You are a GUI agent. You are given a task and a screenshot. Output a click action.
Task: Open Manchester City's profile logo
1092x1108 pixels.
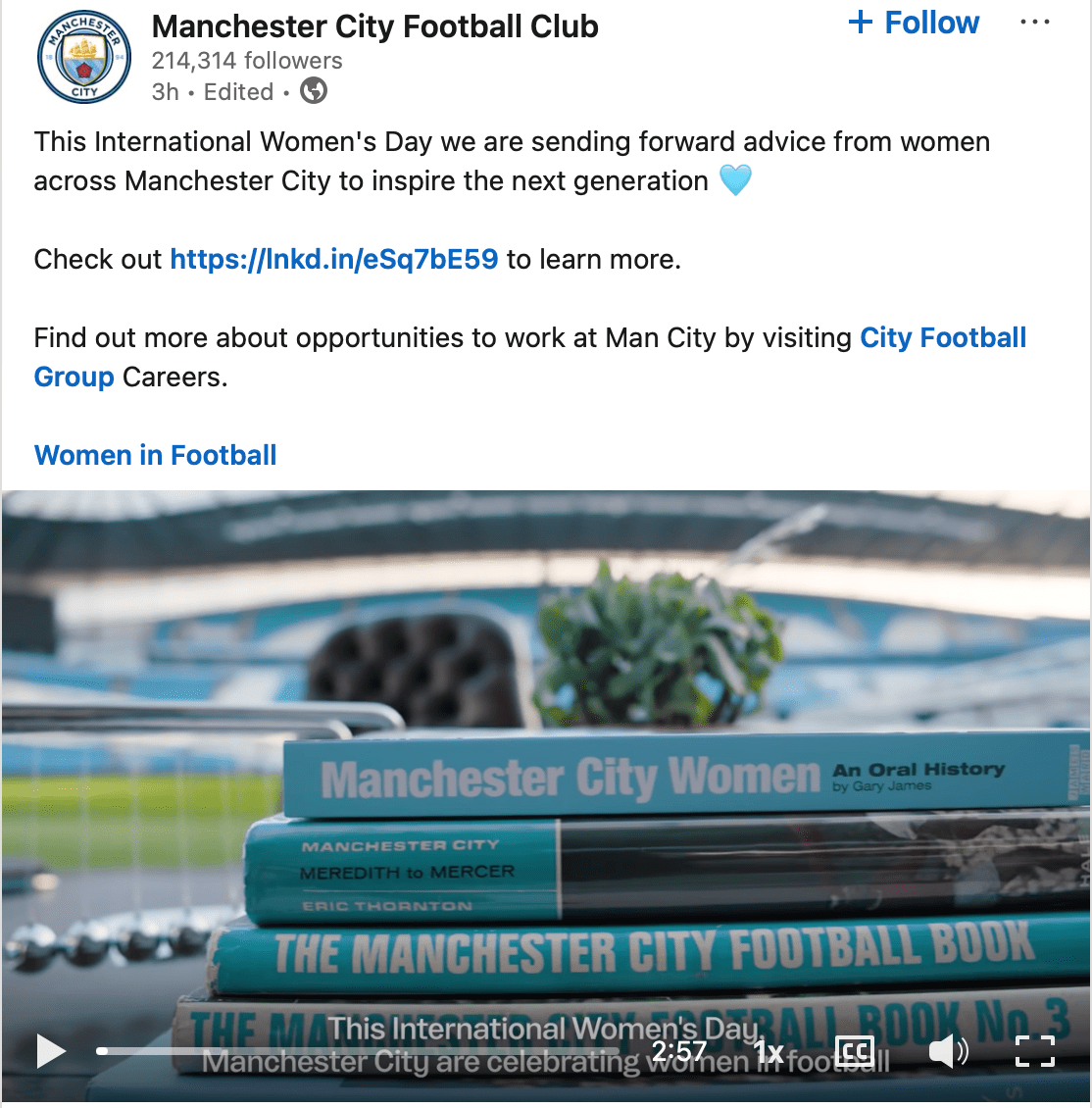point(84,59)
